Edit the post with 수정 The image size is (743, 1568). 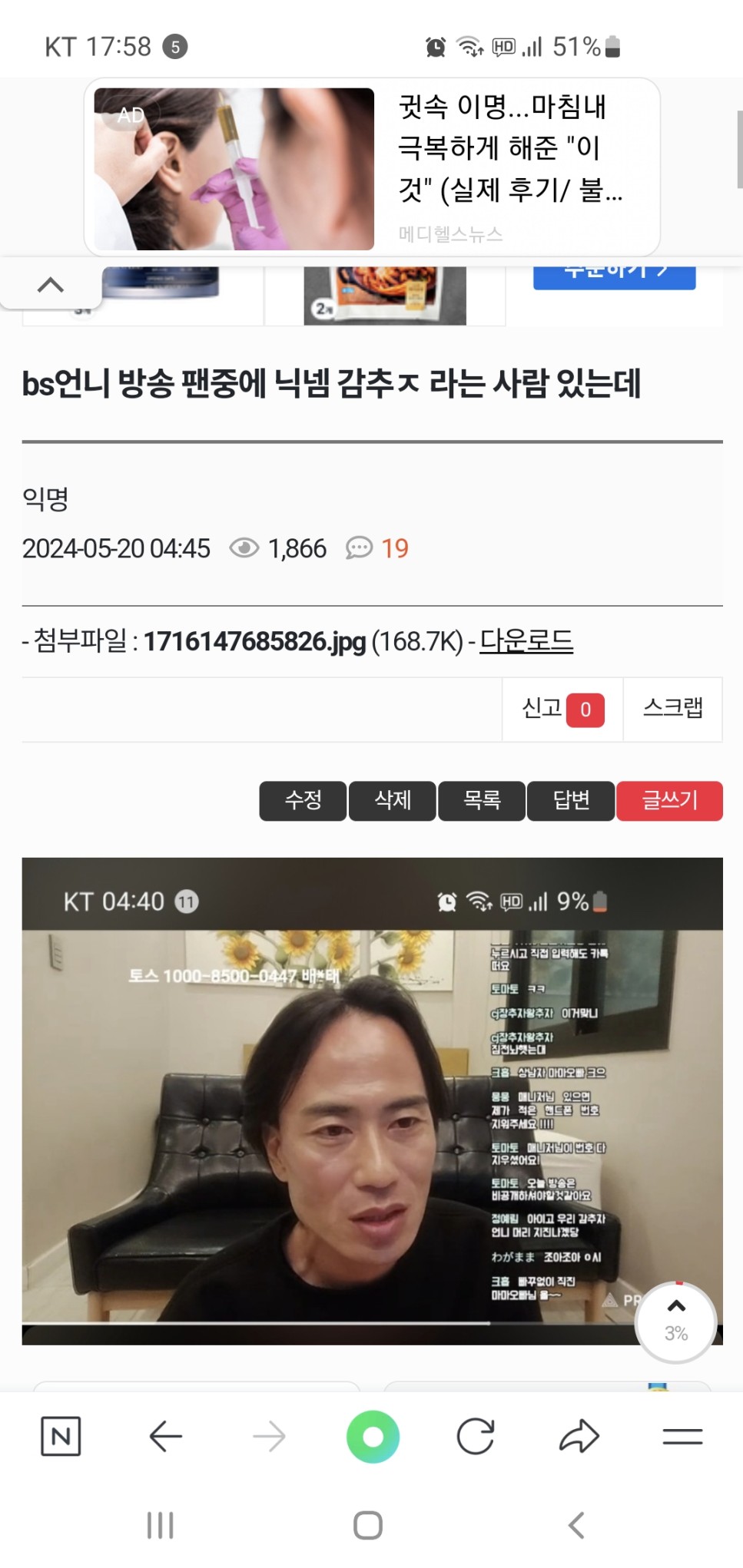click(303, 801)
